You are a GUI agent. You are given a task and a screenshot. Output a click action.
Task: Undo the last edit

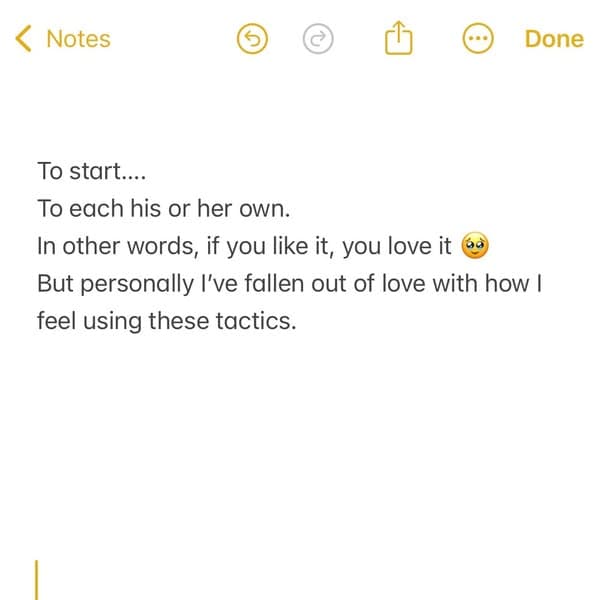click(254, 39)
